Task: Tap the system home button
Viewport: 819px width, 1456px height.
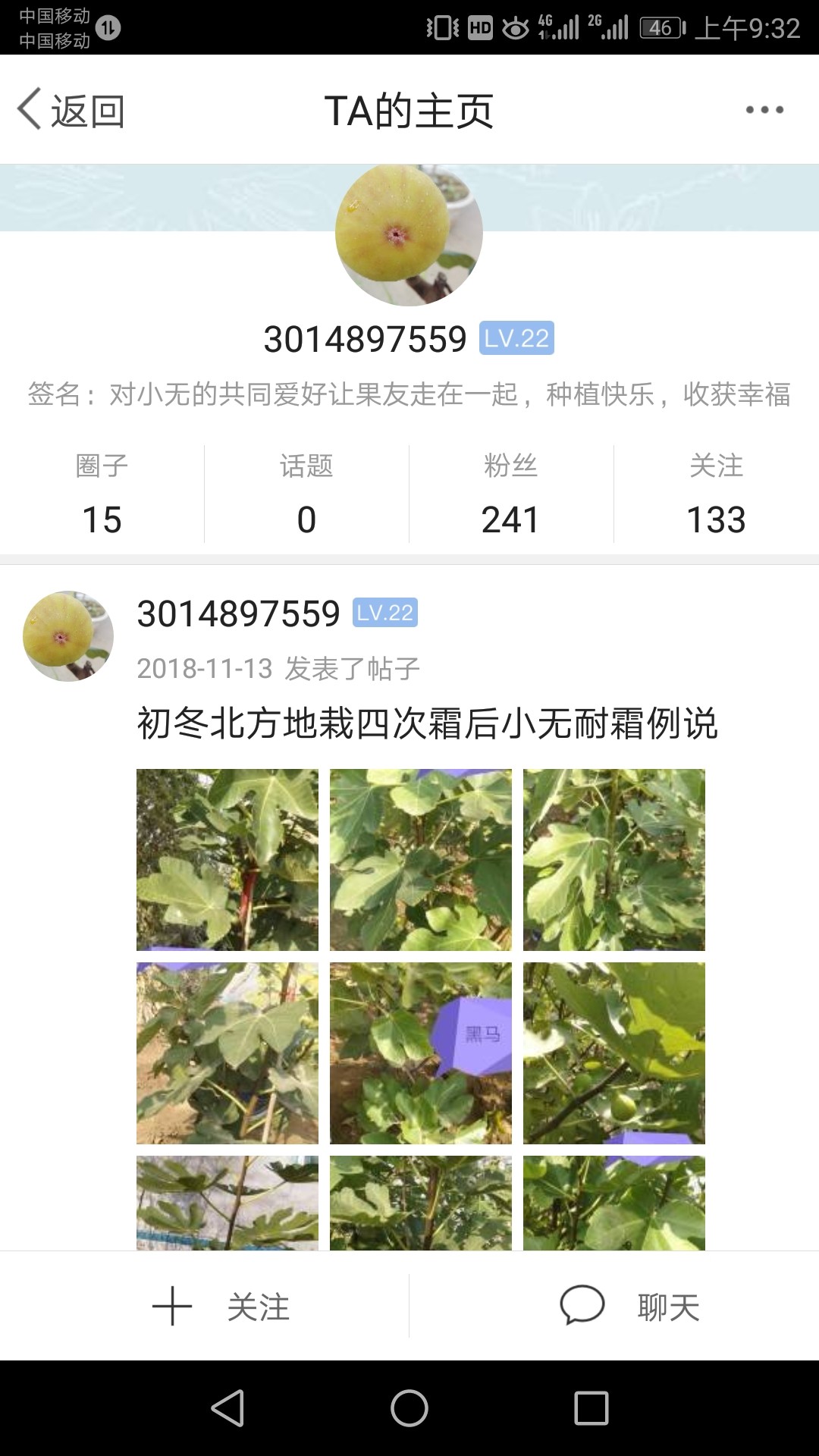Action: click(409, 1408)
